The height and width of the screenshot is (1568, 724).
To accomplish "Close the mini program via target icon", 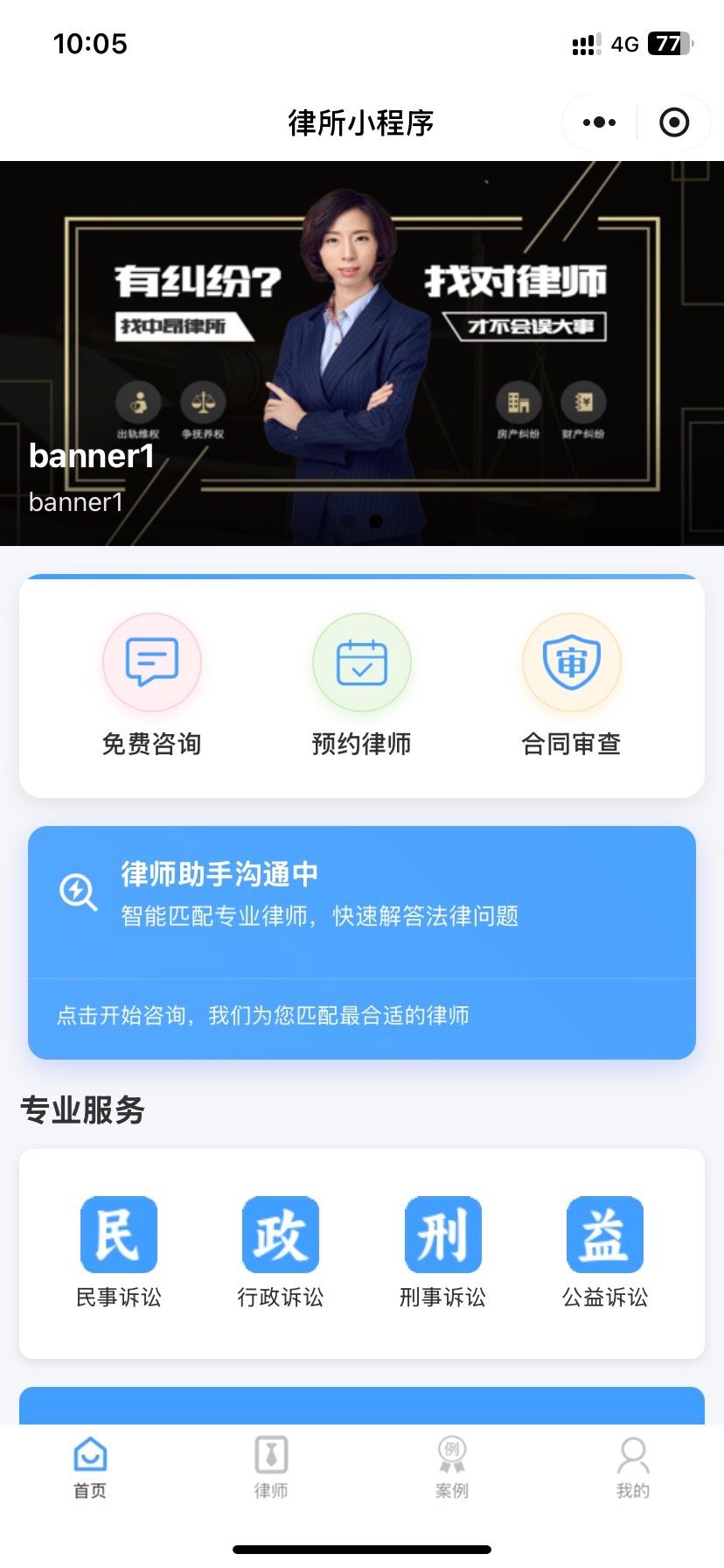I will (674, 122).
